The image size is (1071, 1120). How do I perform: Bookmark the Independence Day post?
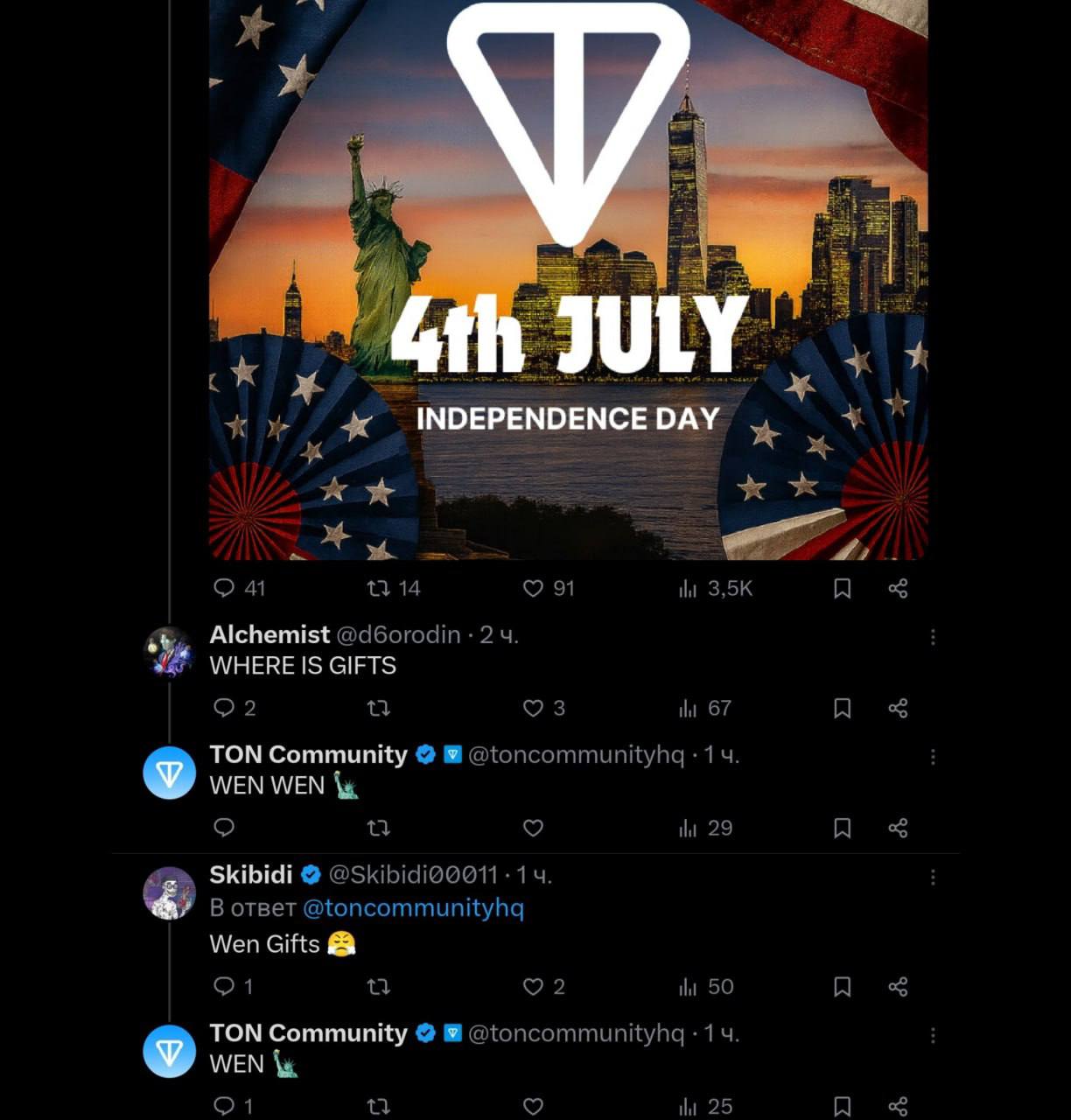point(842,588)
